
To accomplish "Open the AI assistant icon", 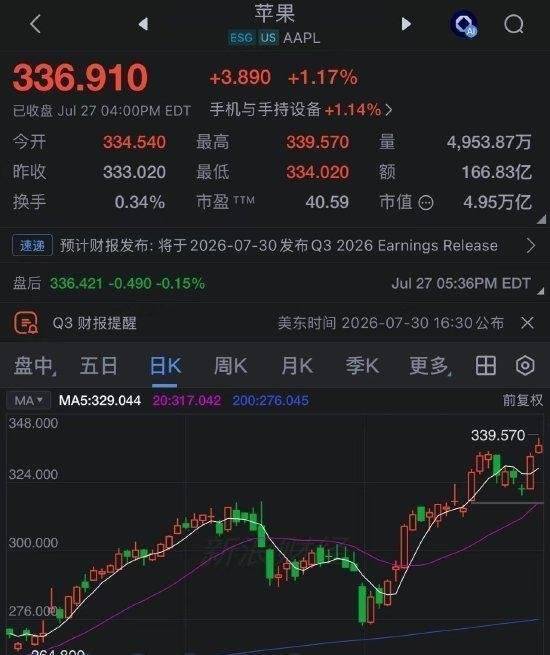I will click(464, 24).
